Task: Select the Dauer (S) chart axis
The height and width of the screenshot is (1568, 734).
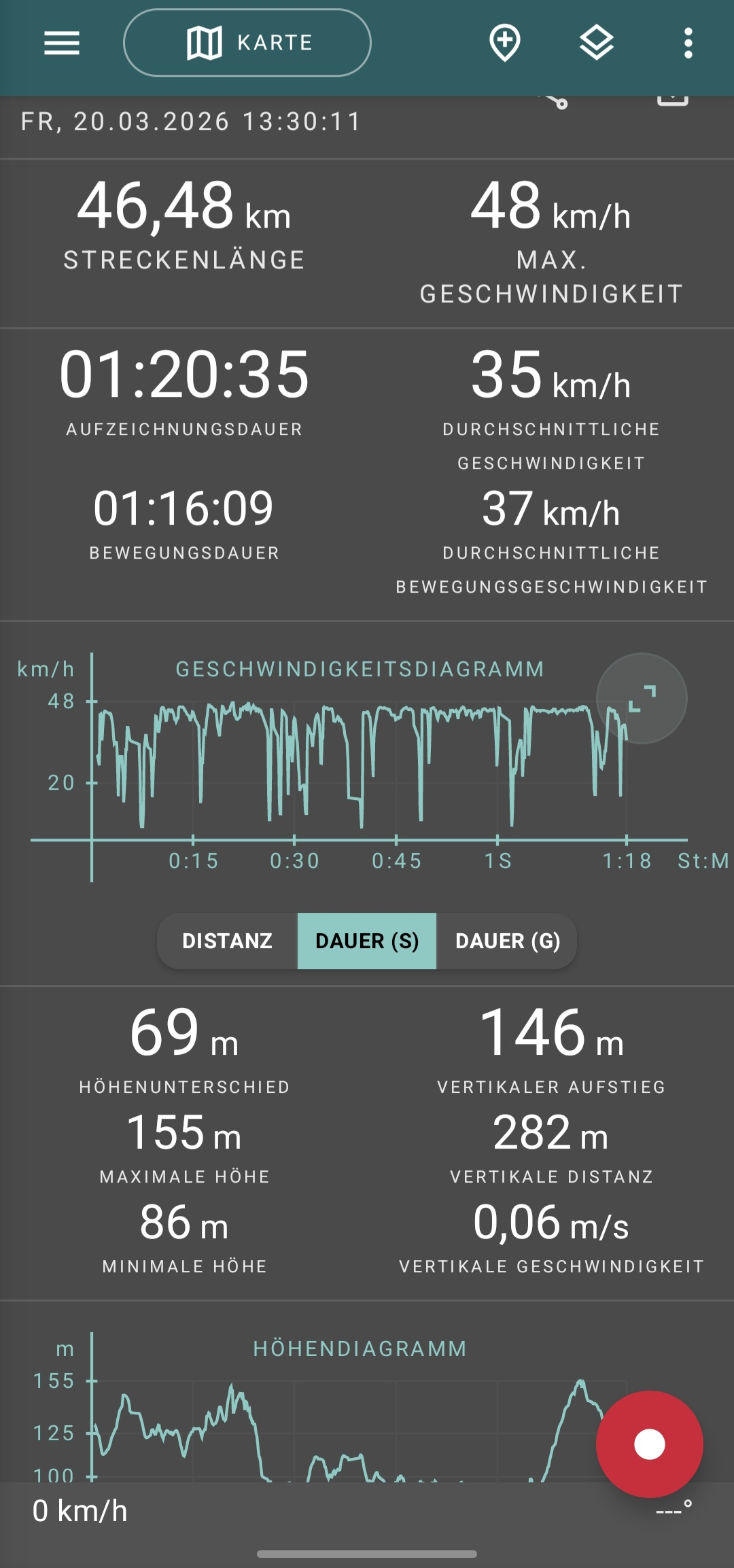Action: click(x=367, y=941)
